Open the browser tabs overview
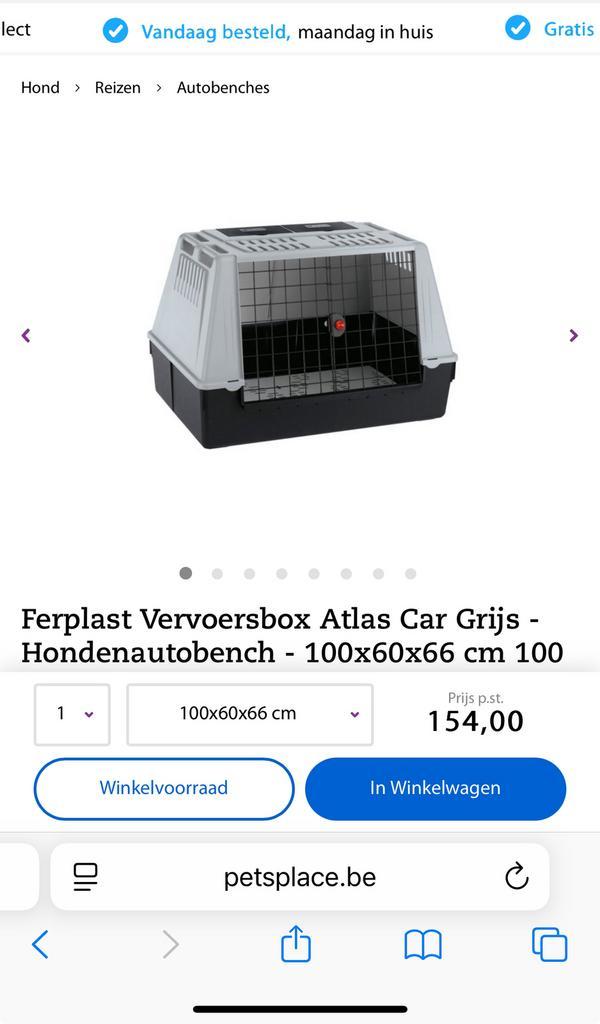The image size is (600, 1024). 549,944
